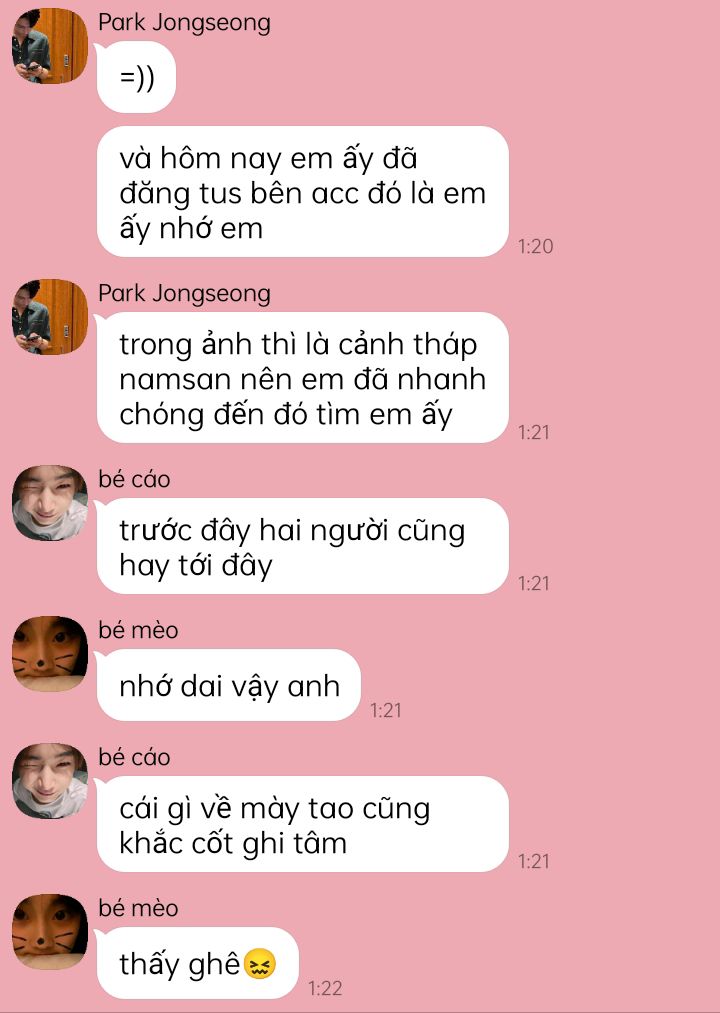Viewport: 720px width, 1013px height.
Task: Open bé mèo's avatar beside "thấy ghê"
Action: pyautogui.click(x=50, y=932)
